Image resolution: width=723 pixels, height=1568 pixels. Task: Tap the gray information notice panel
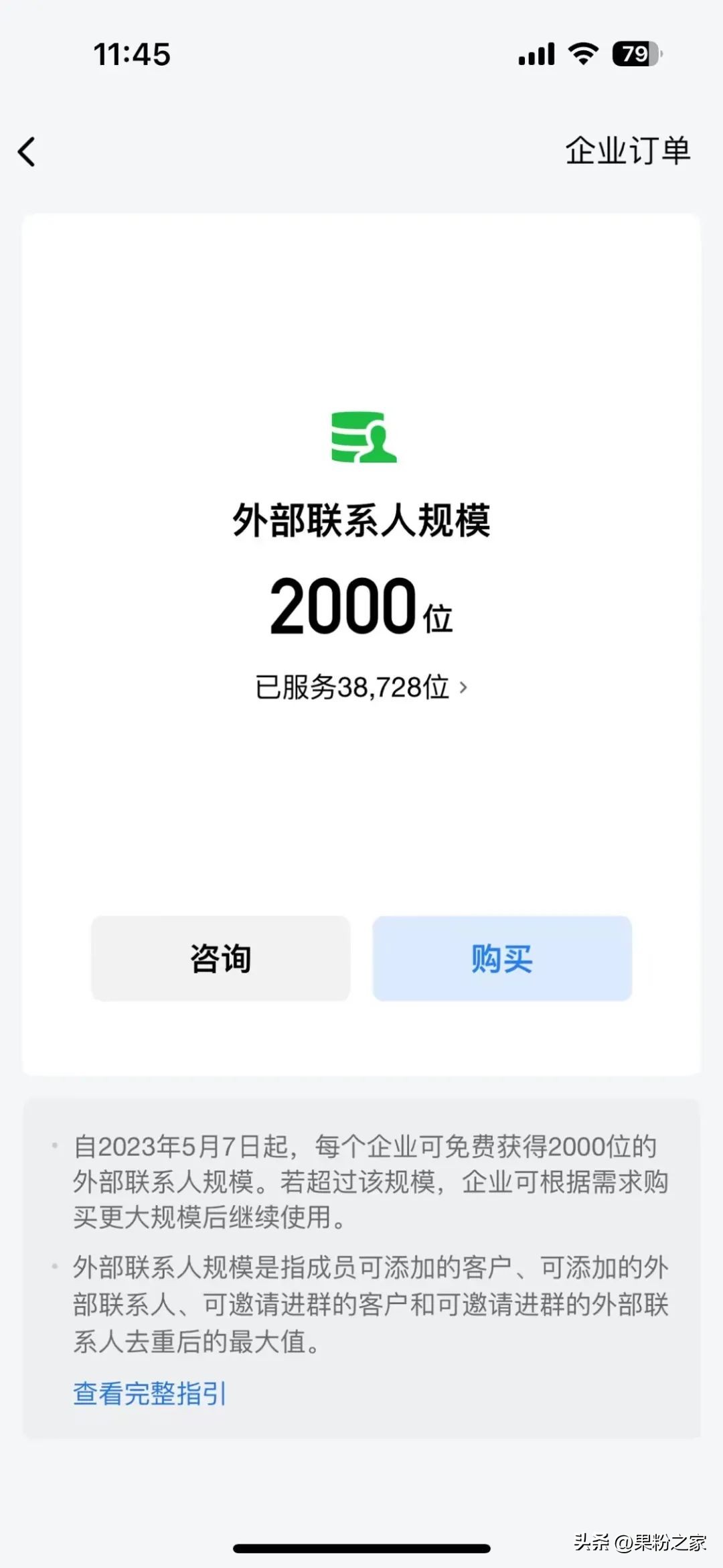[x=361, y=1259]
